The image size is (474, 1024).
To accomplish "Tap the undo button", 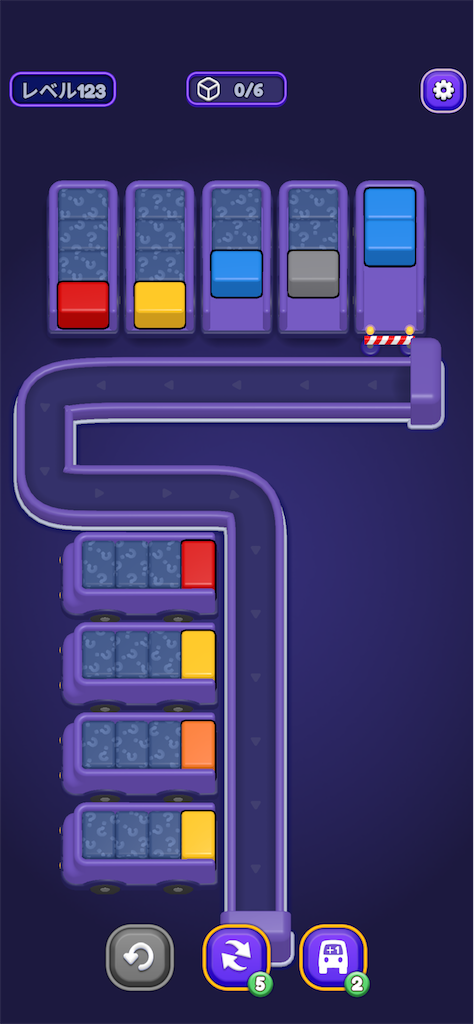I will pos(140,957).
